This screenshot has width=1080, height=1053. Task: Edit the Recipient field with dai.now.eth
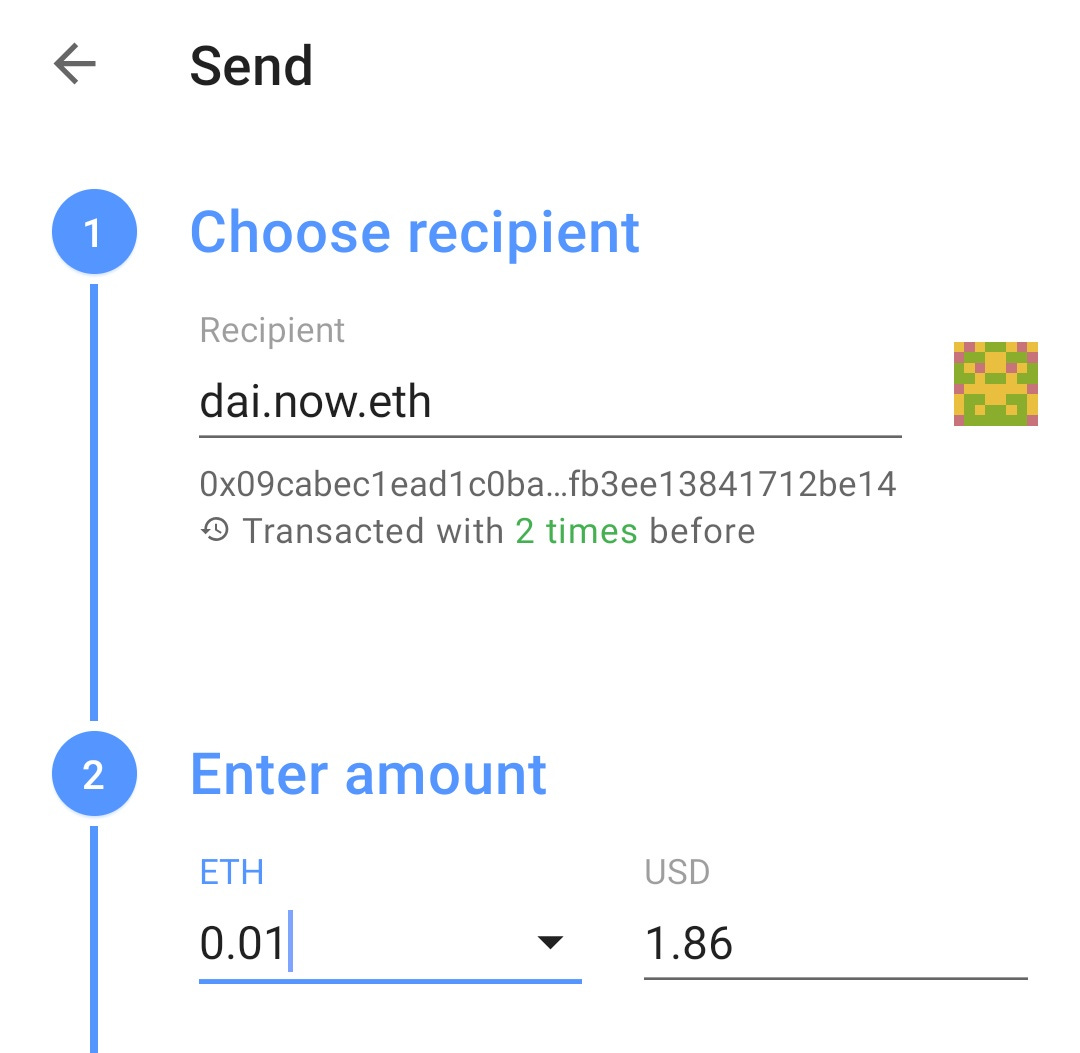pos(548,402)
